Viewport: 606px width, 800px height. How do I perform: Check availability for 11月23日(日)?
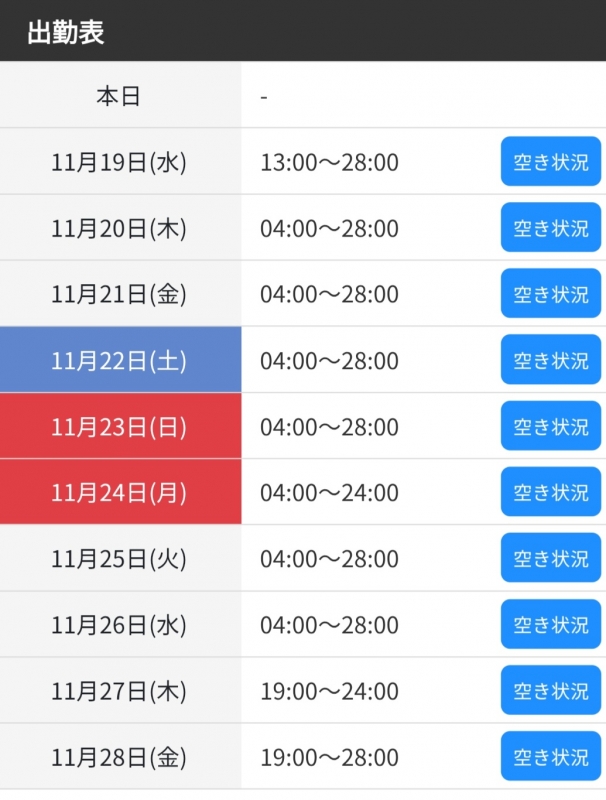550,426
